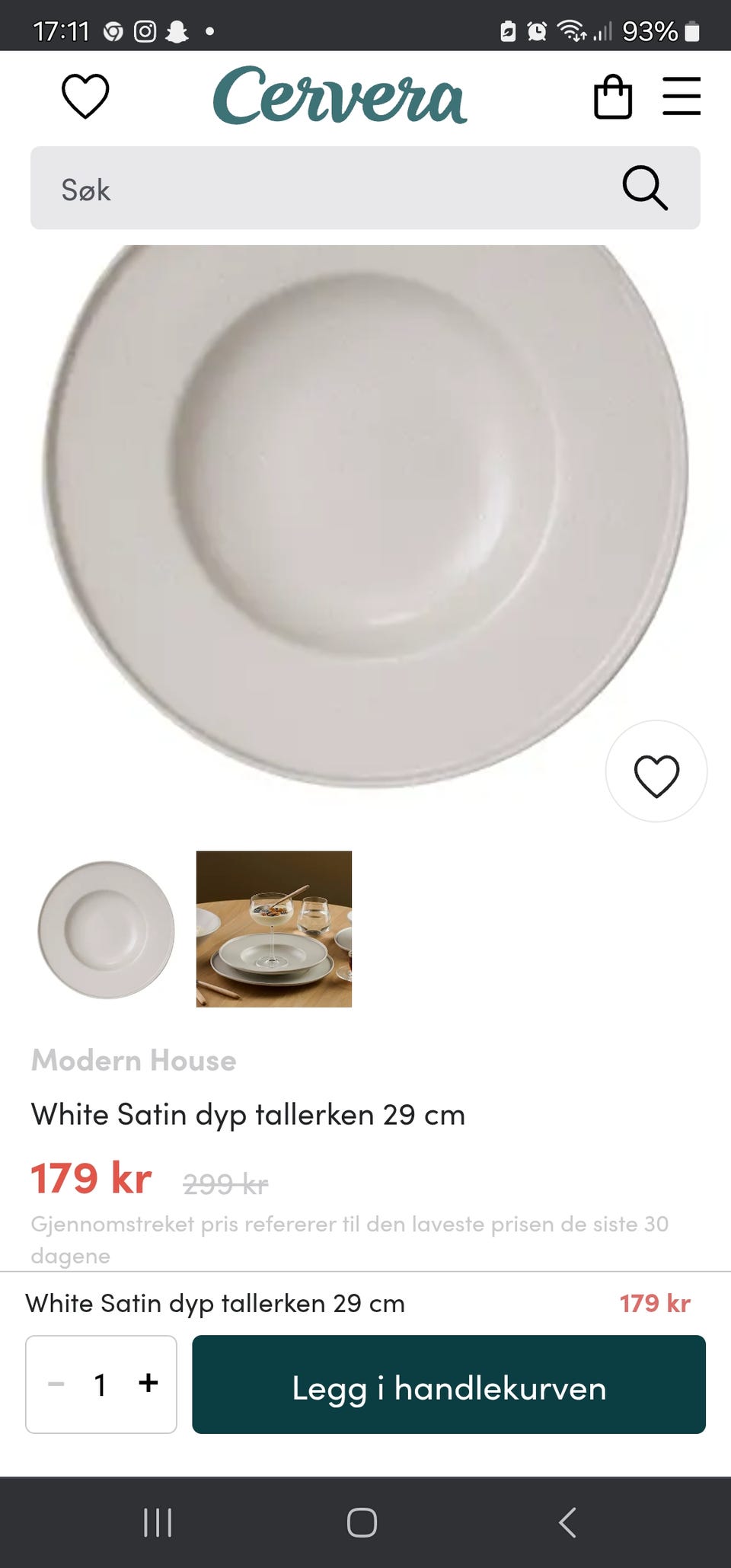Screen dimensions: 731x1568
Task: Unfavorite the item via the circular heart button
Action: tap(656, 771)
